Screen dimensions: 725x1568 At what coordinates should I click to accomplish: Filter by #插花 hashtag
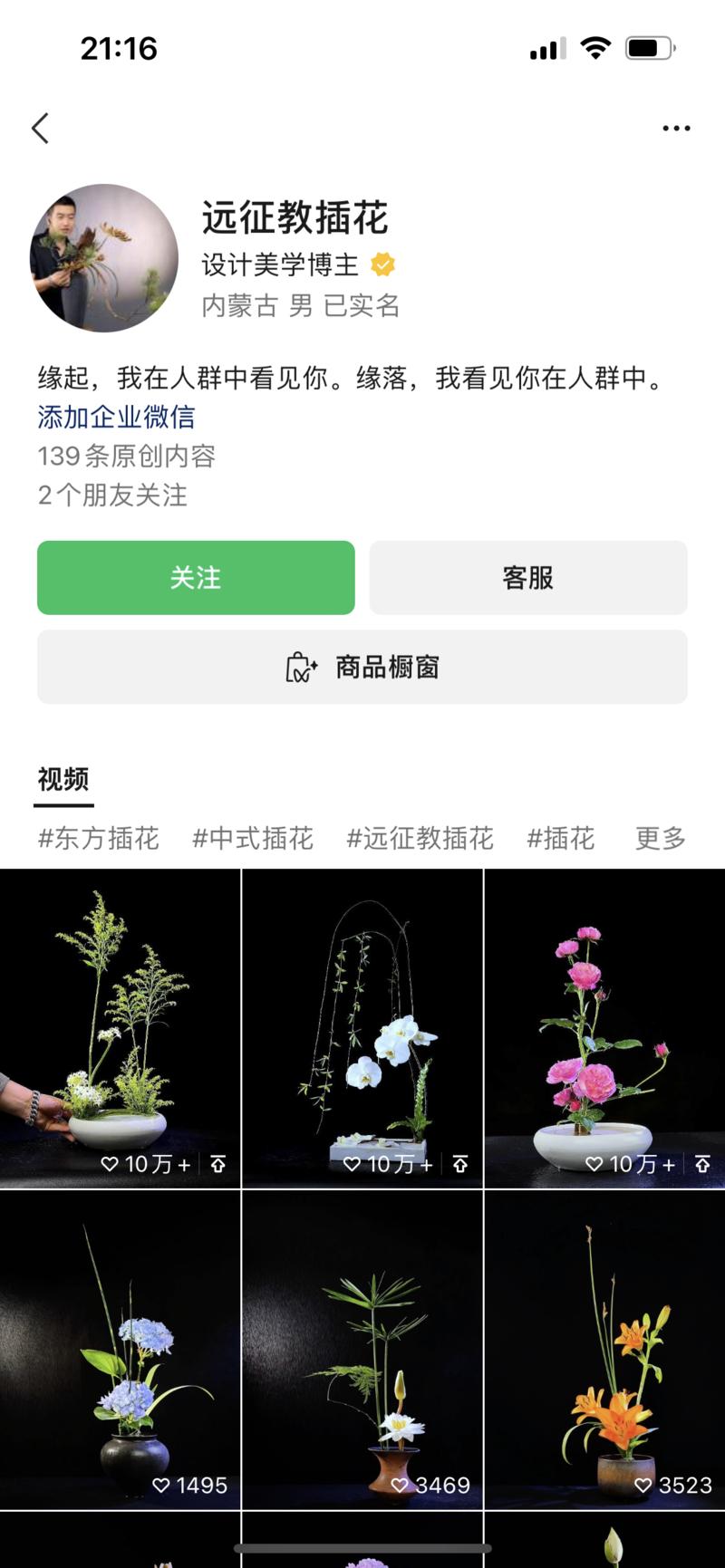[561, 839]
